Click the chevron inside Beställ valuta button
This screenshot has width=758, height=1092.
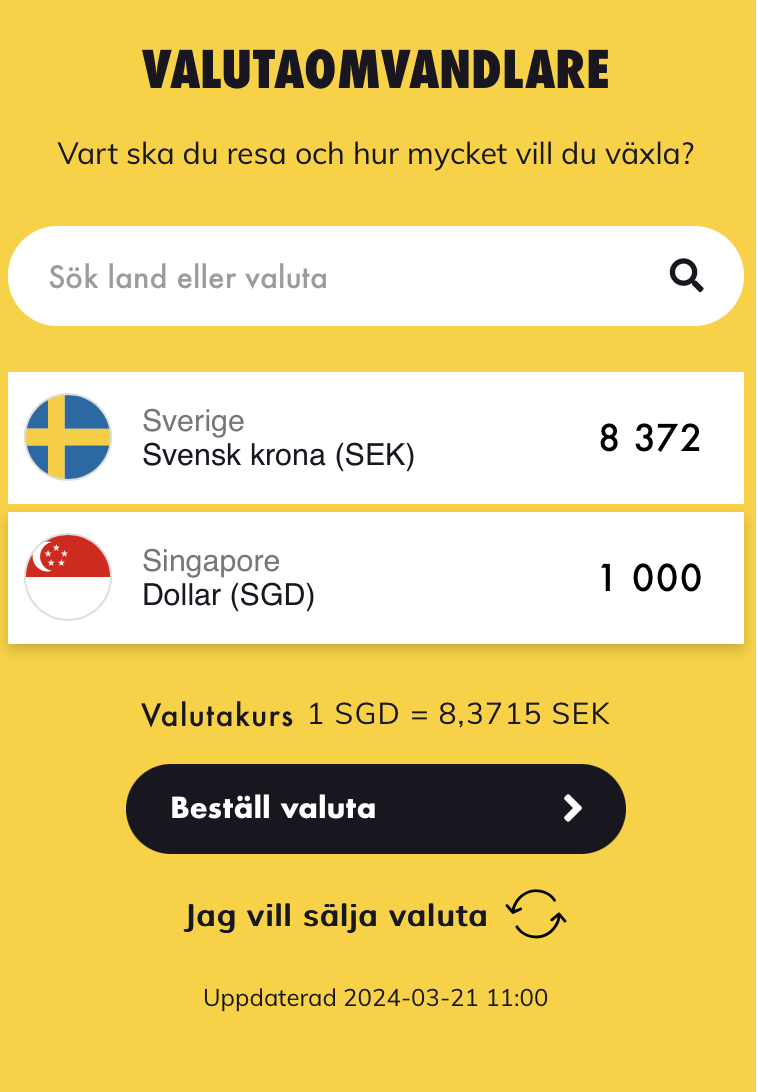pyautogui.click(x=574, y=808)
